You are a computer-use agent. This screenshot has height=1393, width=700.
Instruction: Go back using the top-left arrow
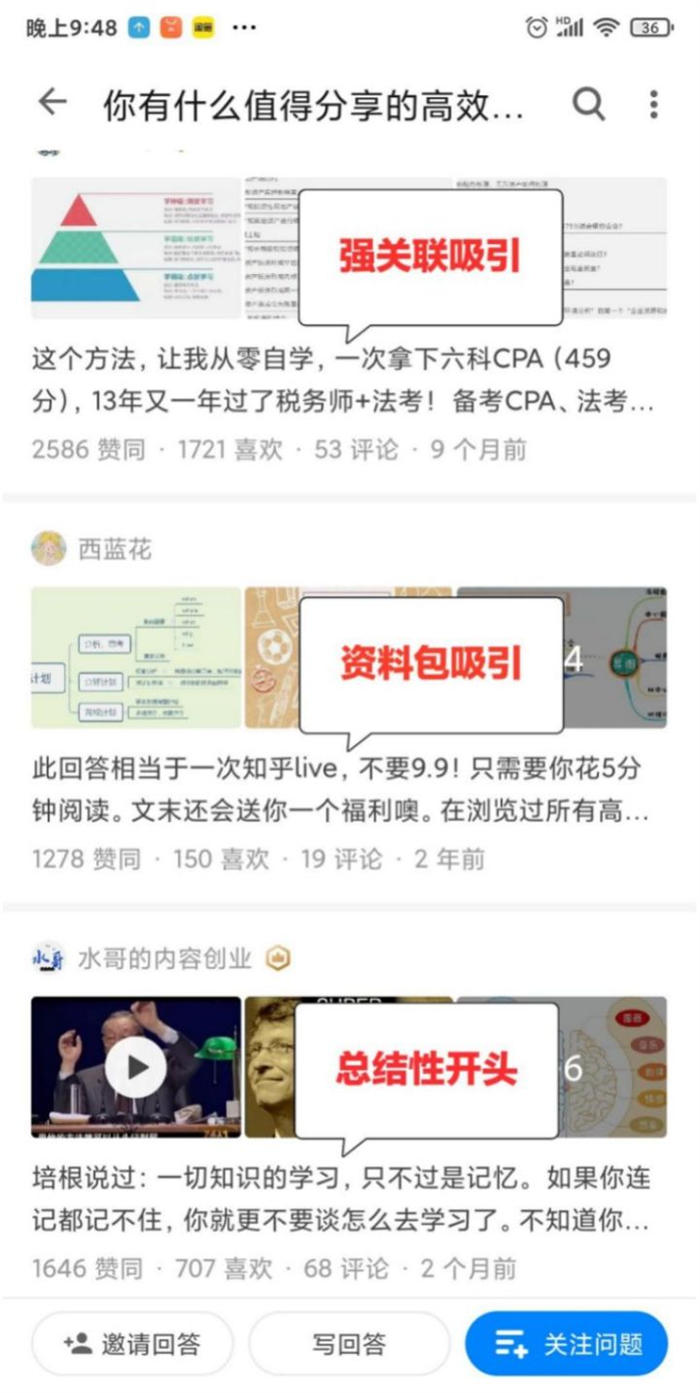pyautogui.click(x=52, y=103)
